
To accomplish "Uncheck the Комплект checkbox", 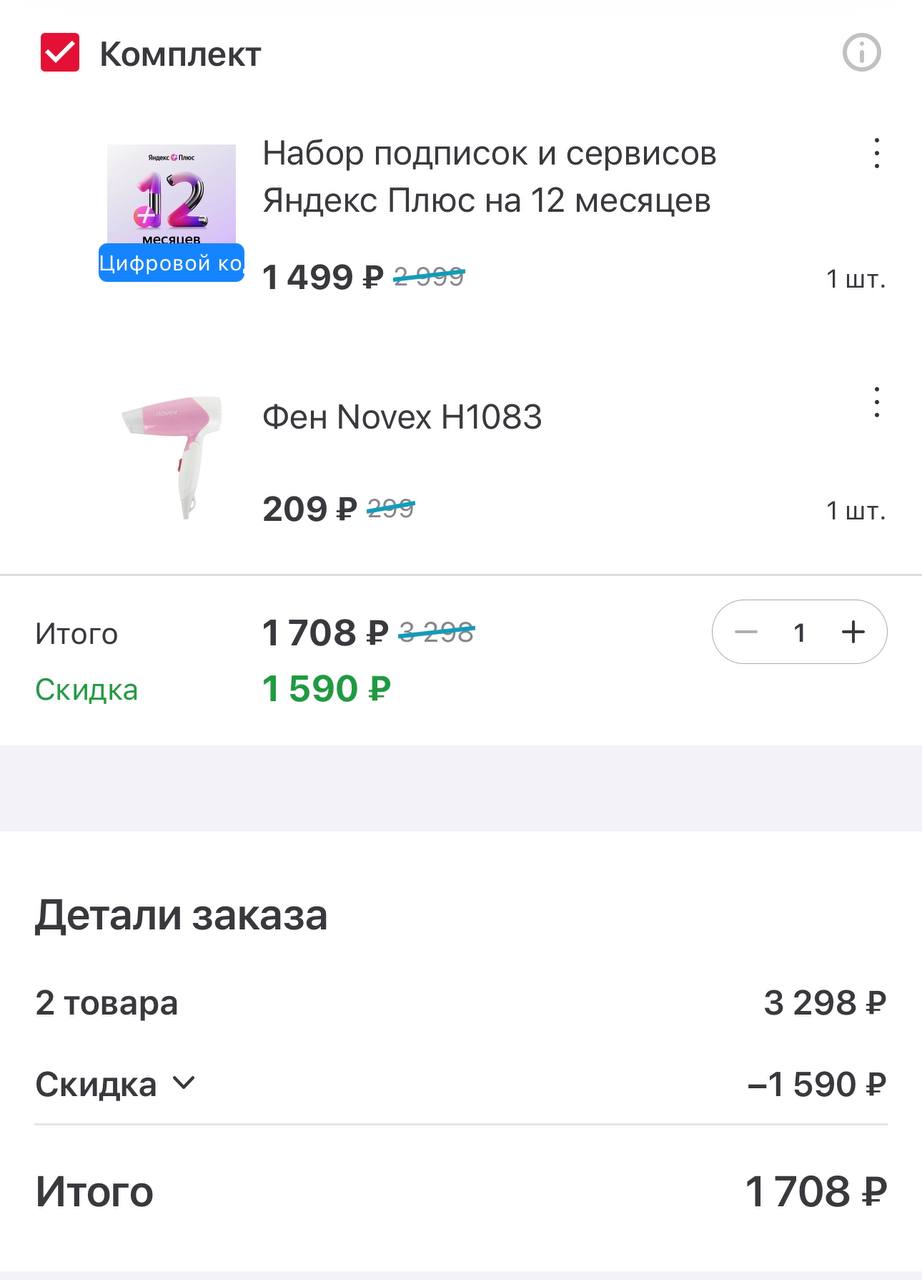I will [x=60, y=53].
